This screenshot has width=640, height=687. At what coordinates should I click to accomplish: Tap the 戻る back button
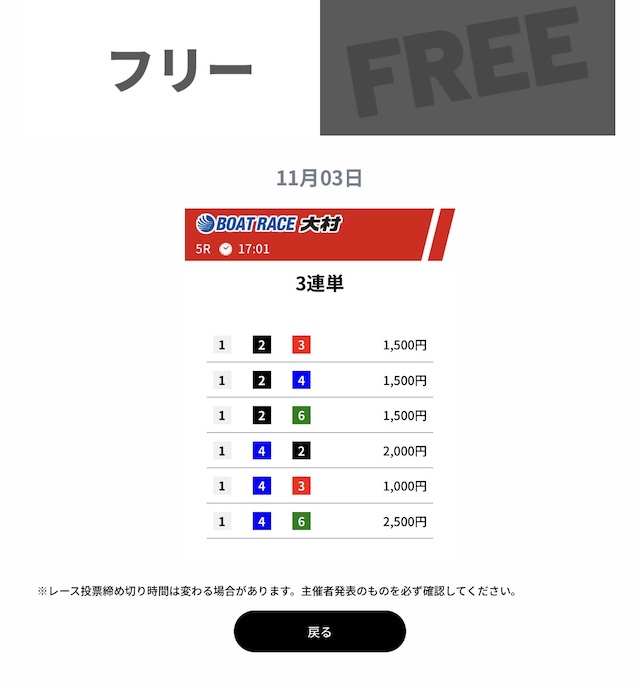(x=320, y=632)
